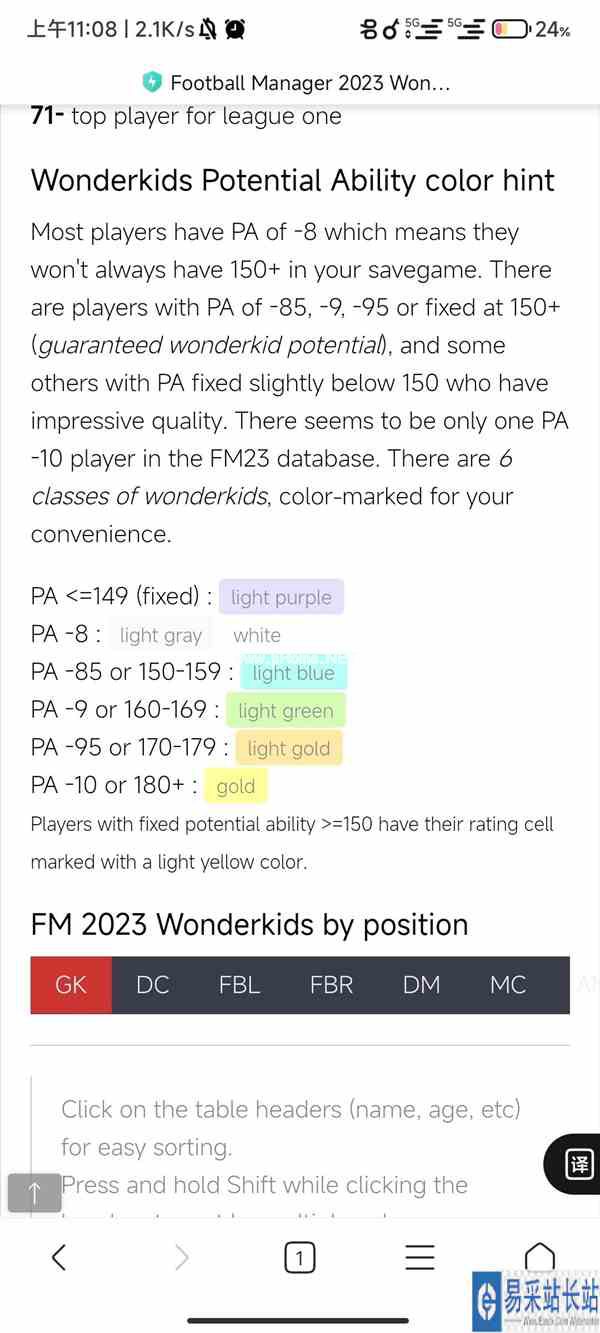Go to the browser home page
The width and height of the screenshot is (600, 1333).
(x=540, y=1256)
